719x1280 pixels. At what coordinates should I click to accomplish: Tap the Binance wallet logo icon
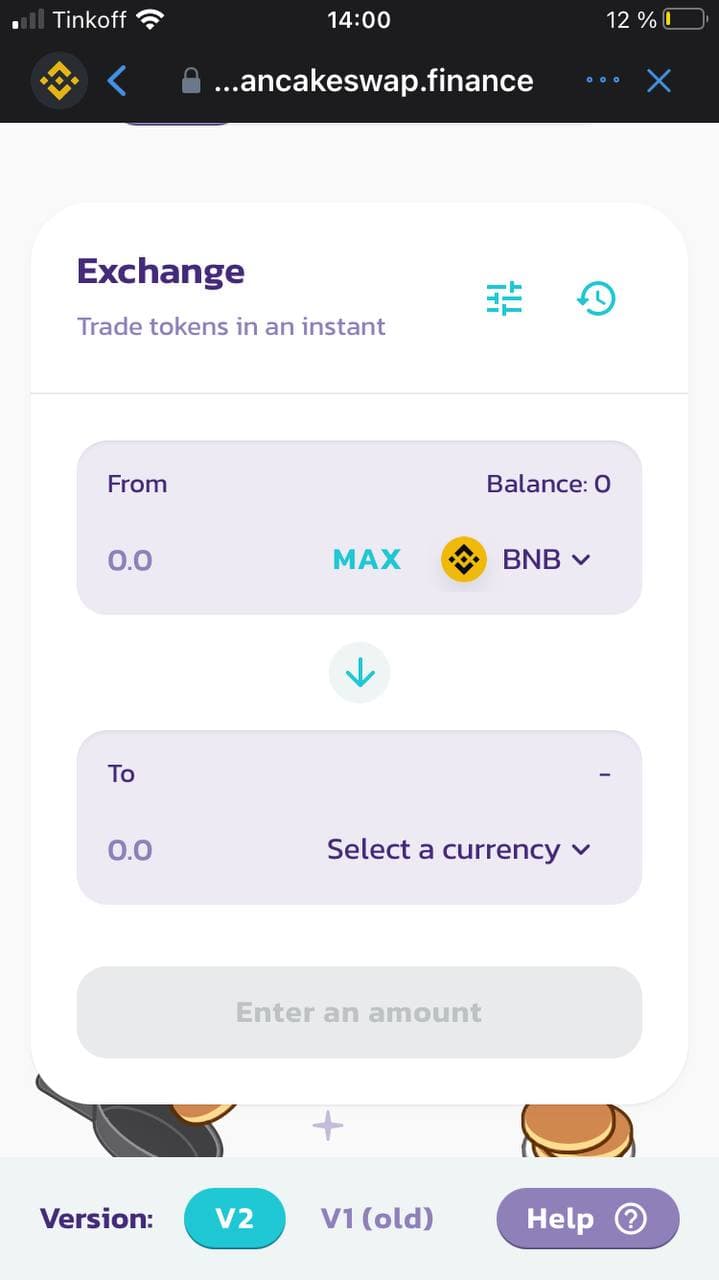pyautogui.click(x=58, y=80)
